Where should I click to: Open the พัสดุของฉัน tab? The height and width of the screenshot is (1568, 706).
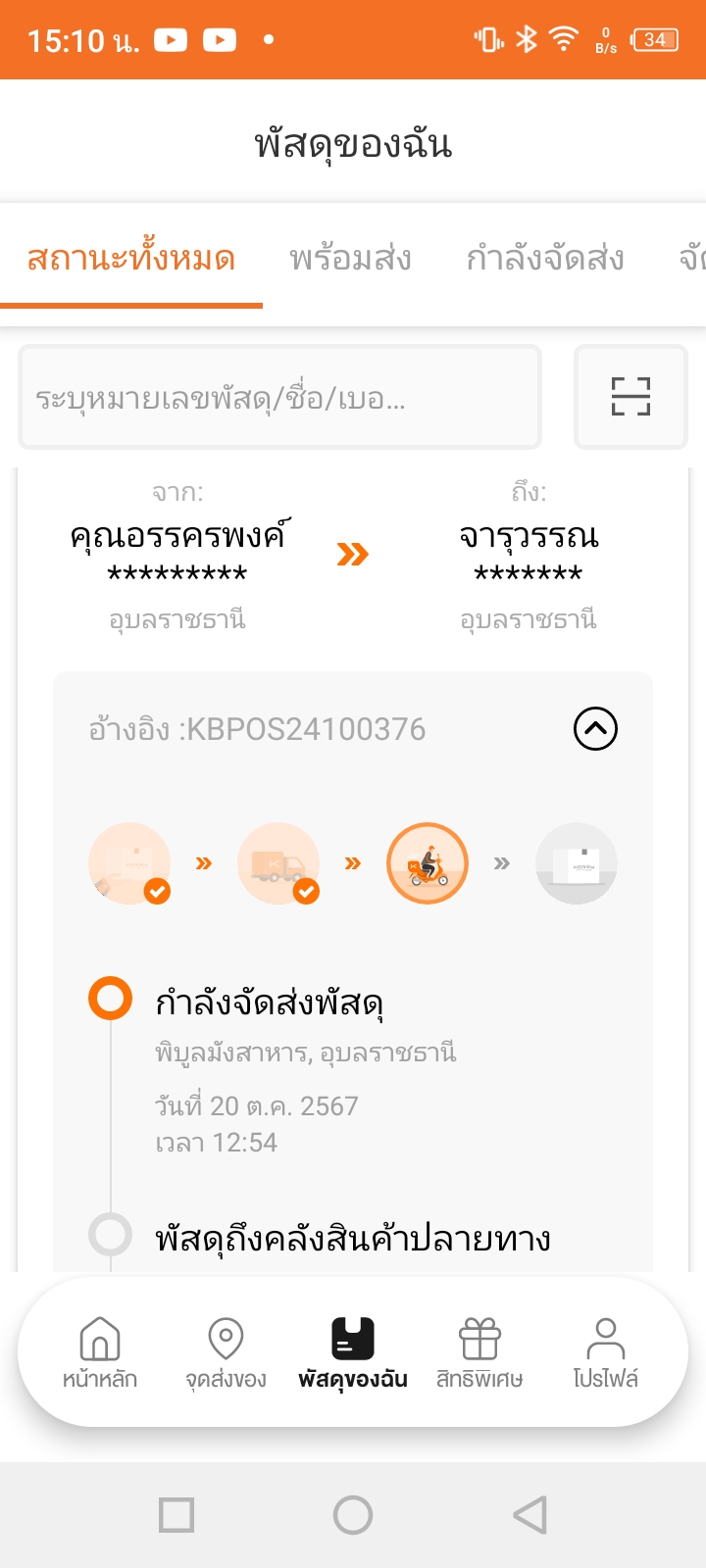353,1352
